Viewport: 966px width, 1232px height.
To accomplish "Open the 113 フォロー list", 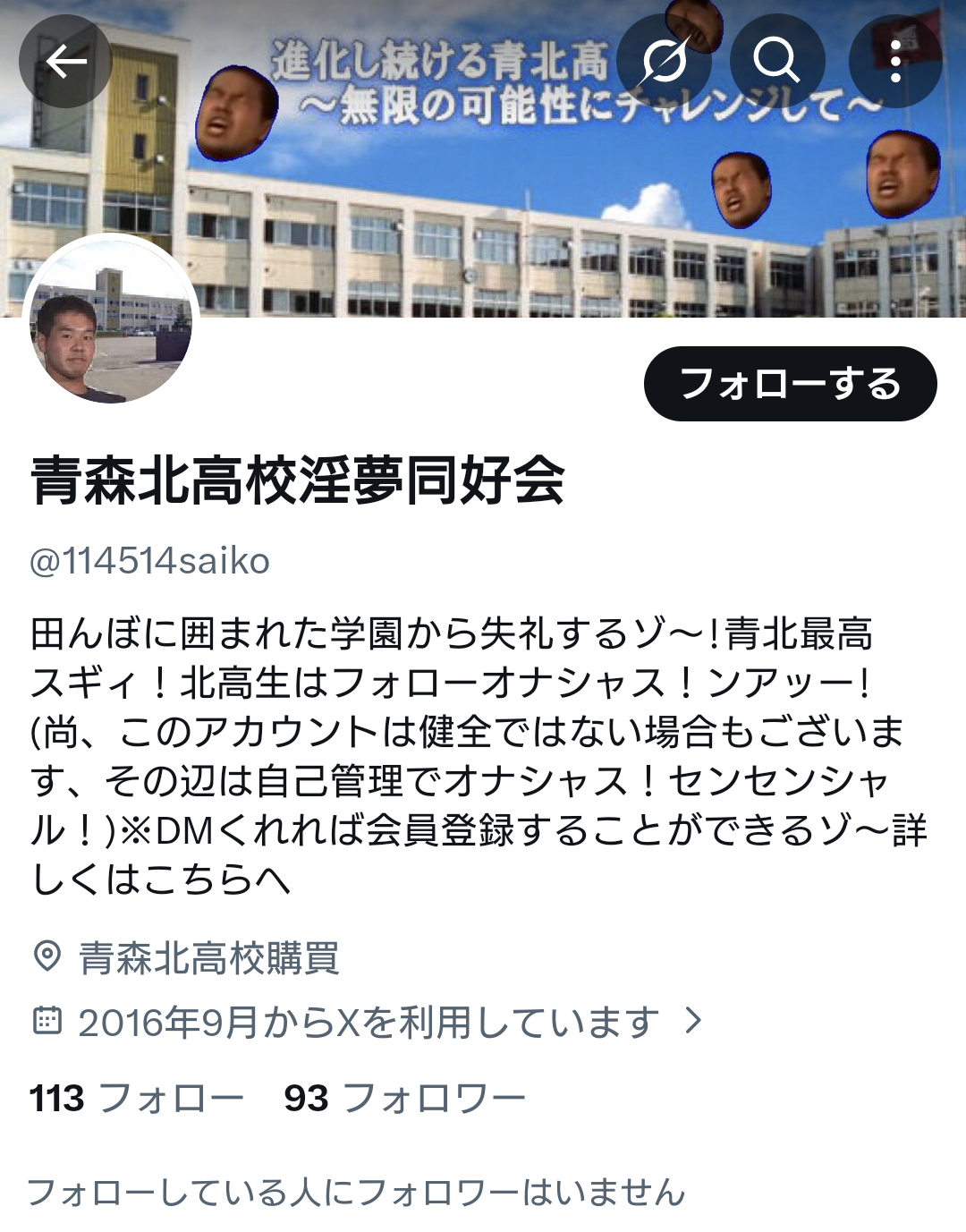I will click(x=136, y=1098).
